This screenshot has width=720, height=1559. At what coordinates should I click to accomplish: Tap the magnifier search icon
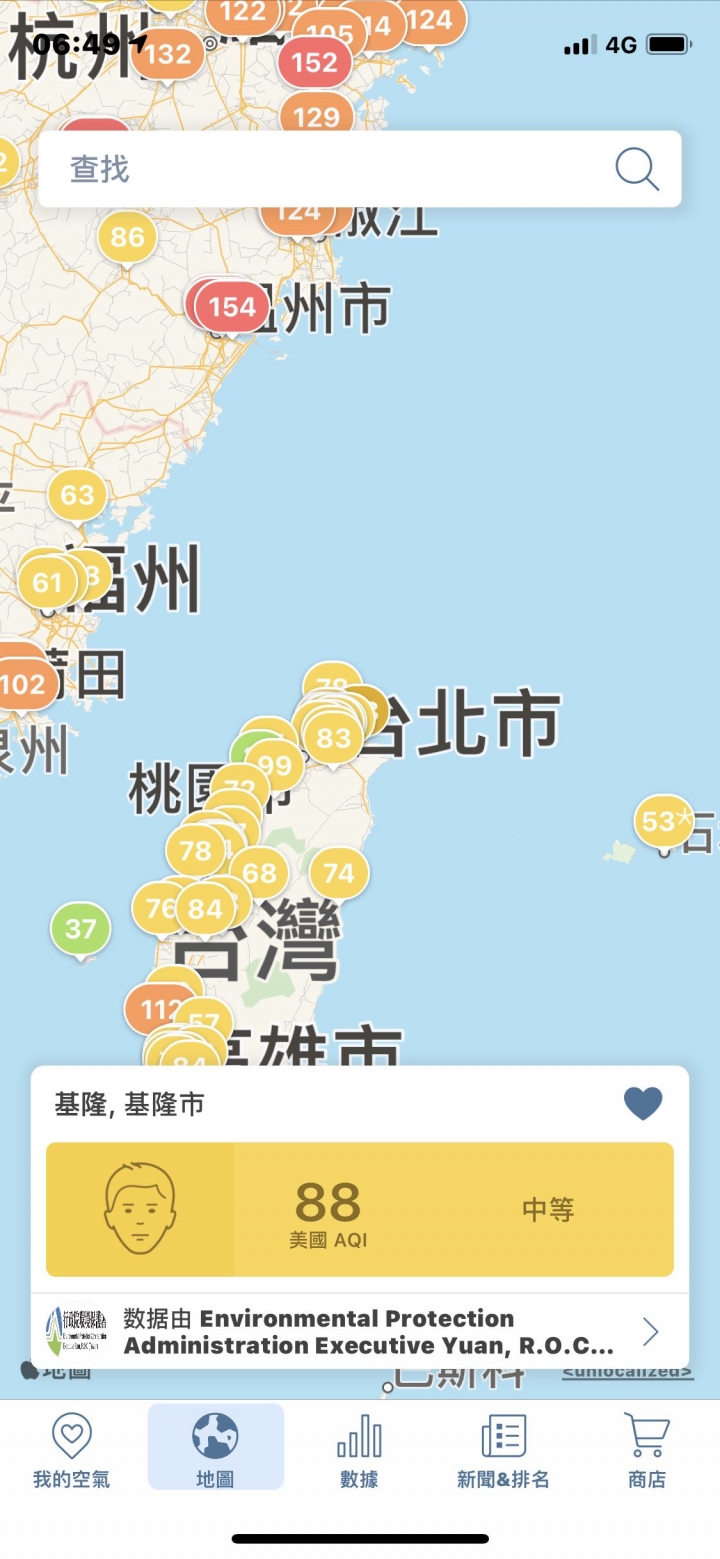tap(637, 169)
